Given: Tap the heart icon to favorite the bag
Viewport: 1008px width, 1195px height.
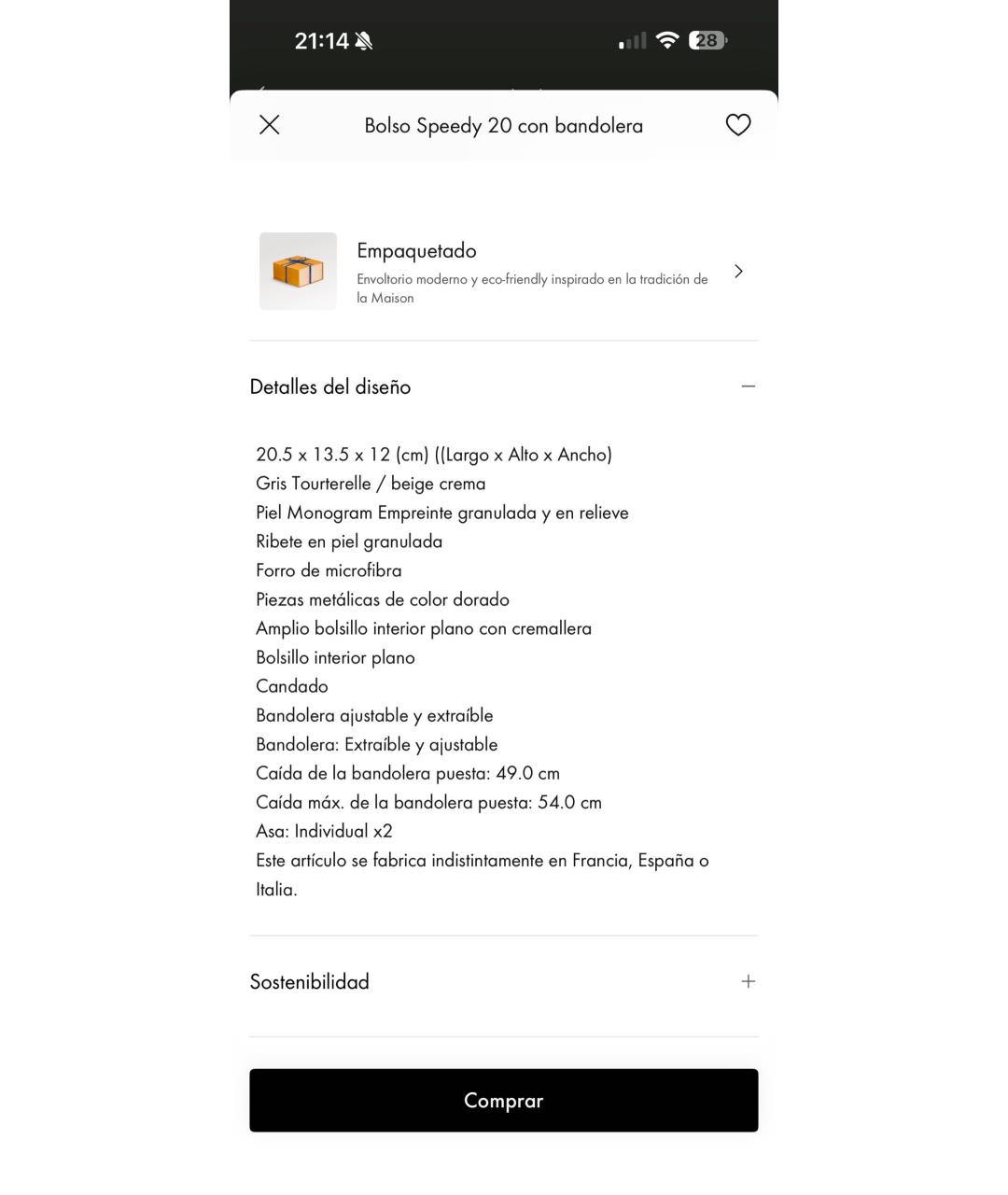Looking at the screenshot, I should [737, 124].
